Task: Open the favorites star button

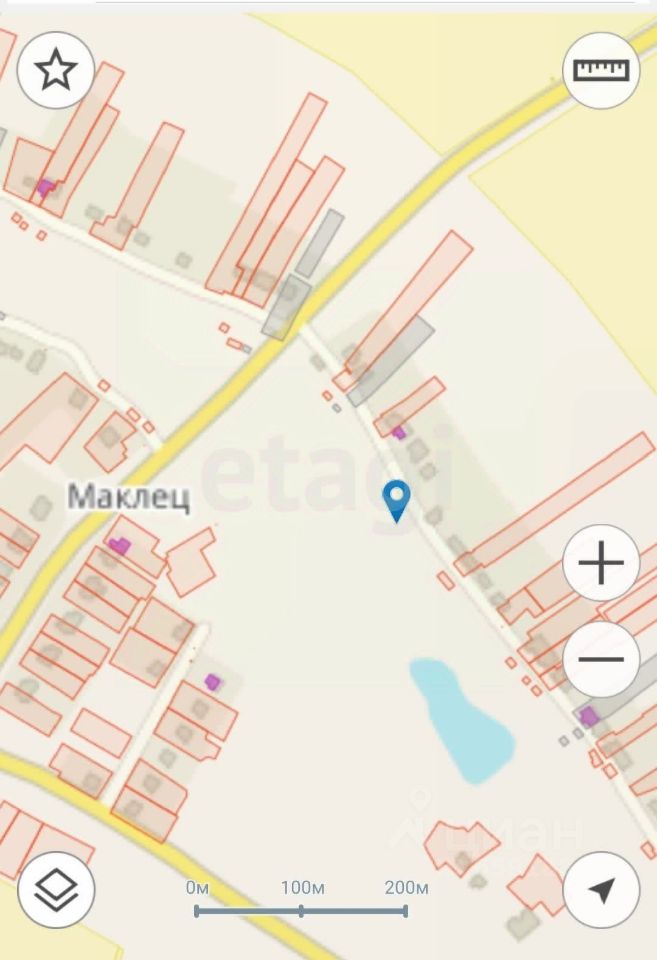Action: 56,70
